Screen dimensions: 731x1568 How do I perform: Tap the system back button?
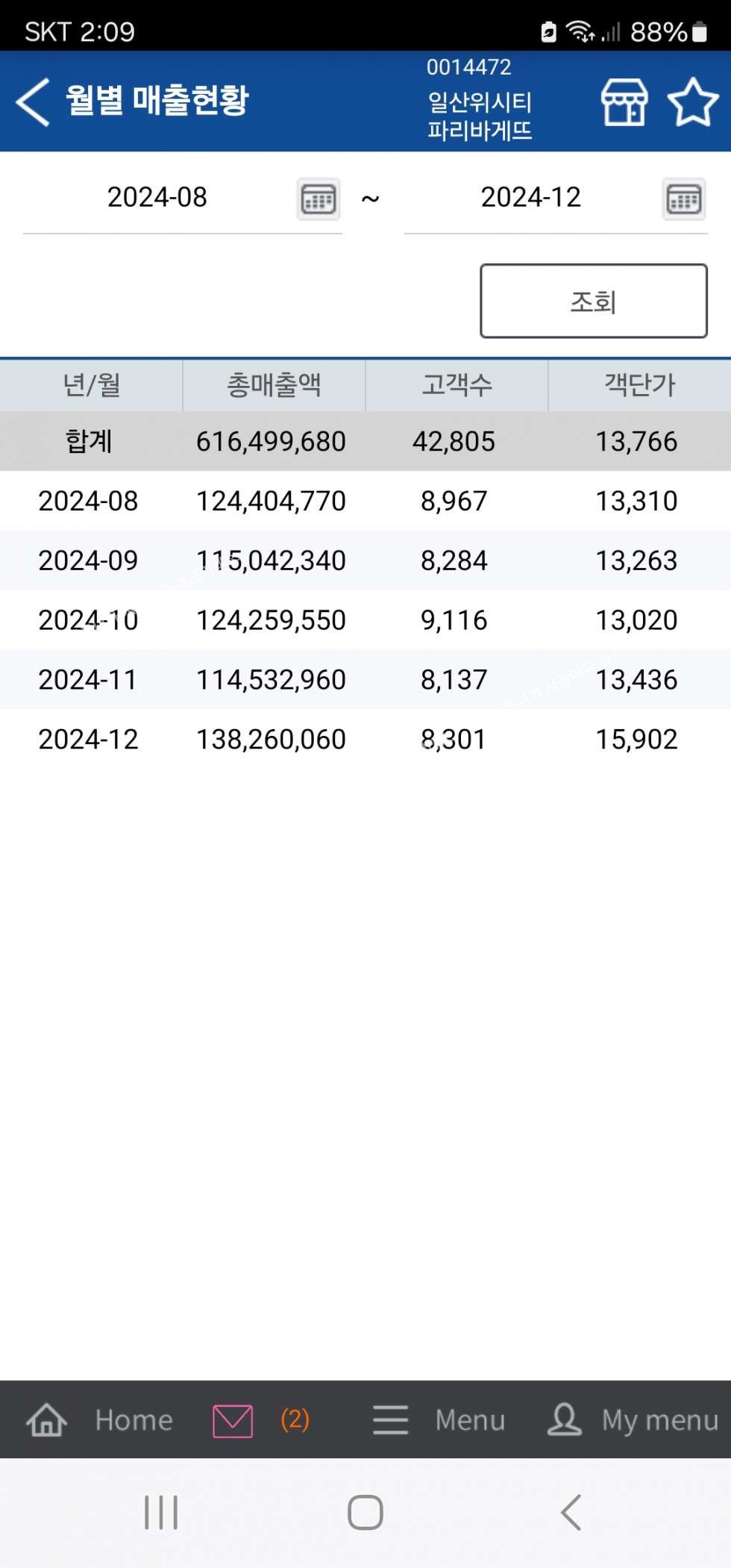click(x=571, y=1513)
